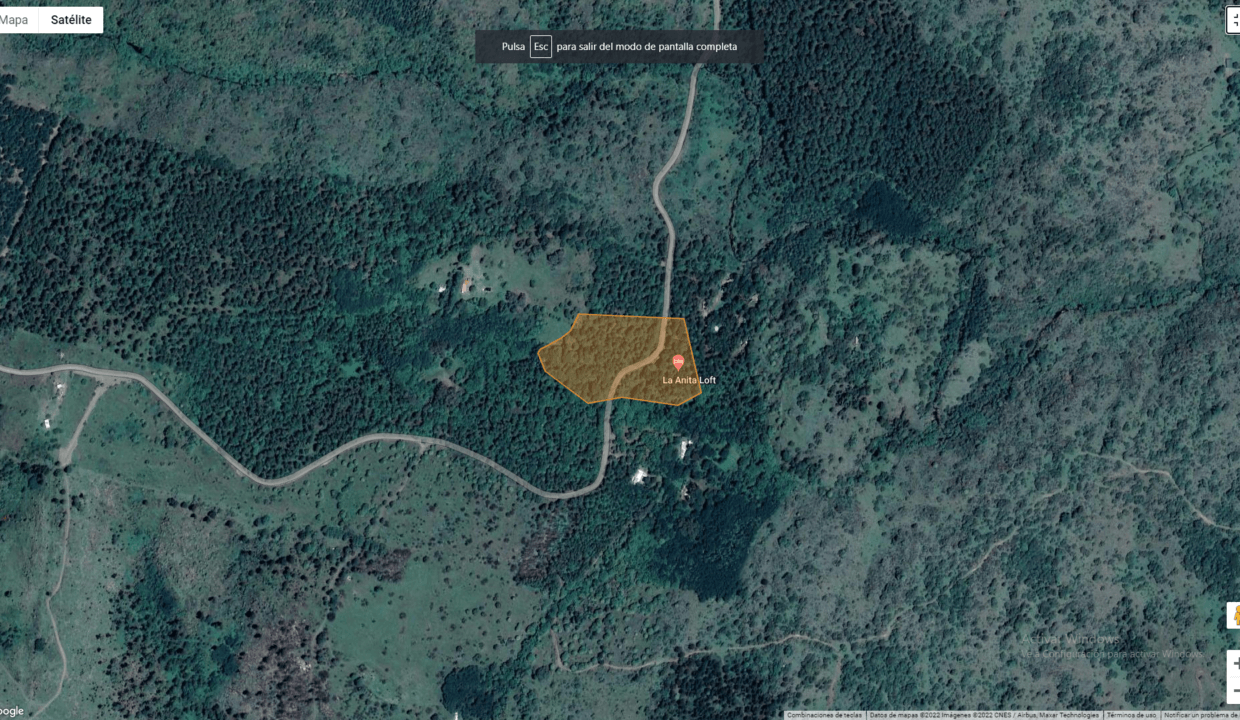The height and width of the screenshot is (720, 1240).
Task: Open Notificar un problema link
Action: point(1201,715)
